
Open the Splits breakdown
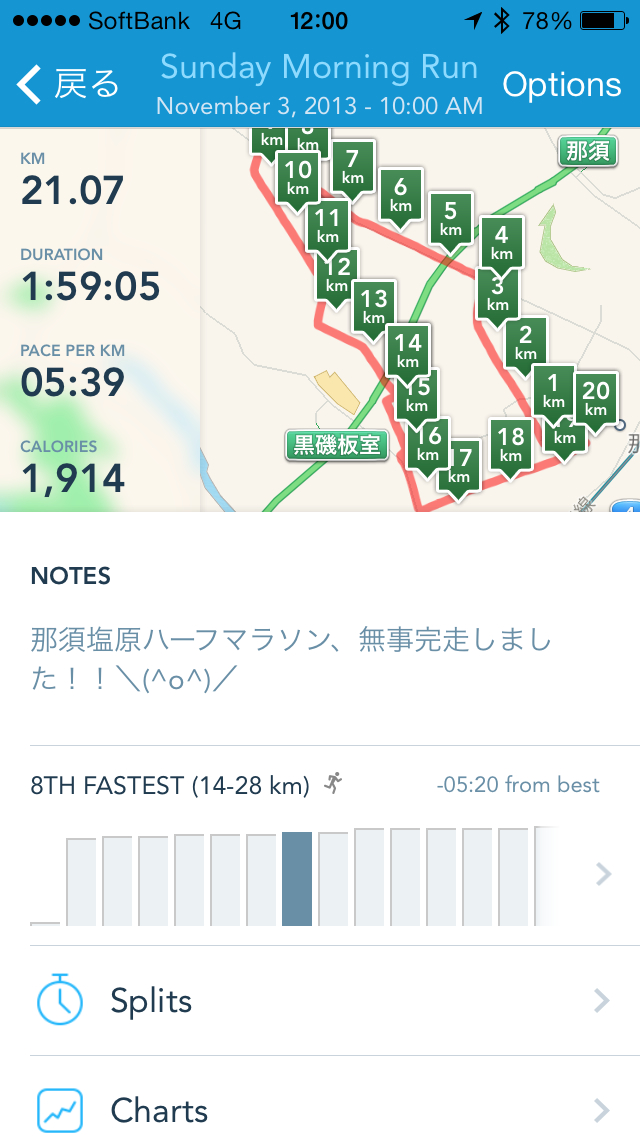click(x=320, y=1001)
